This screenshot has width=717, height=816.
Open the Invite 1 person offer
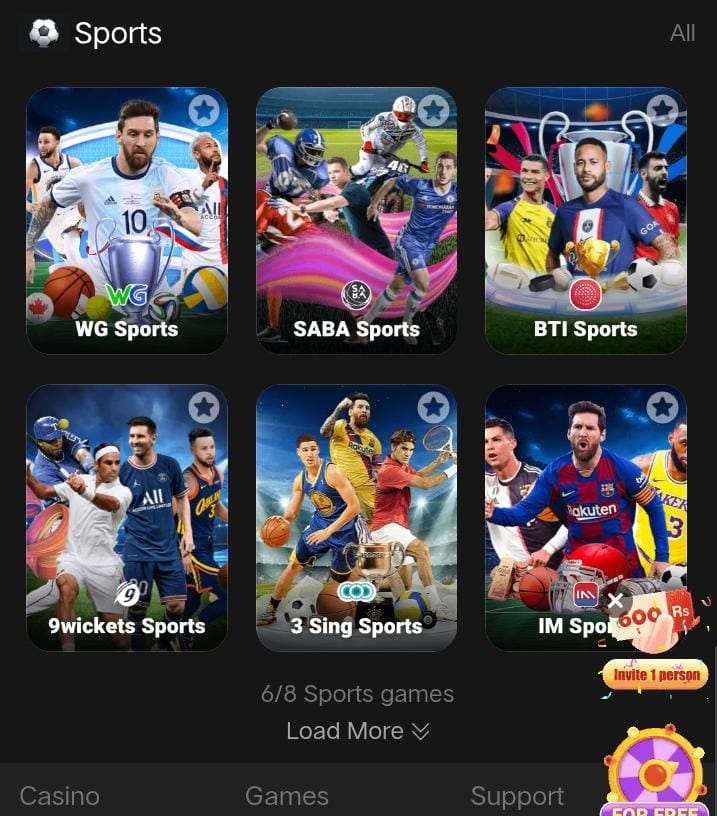[656, 674]
